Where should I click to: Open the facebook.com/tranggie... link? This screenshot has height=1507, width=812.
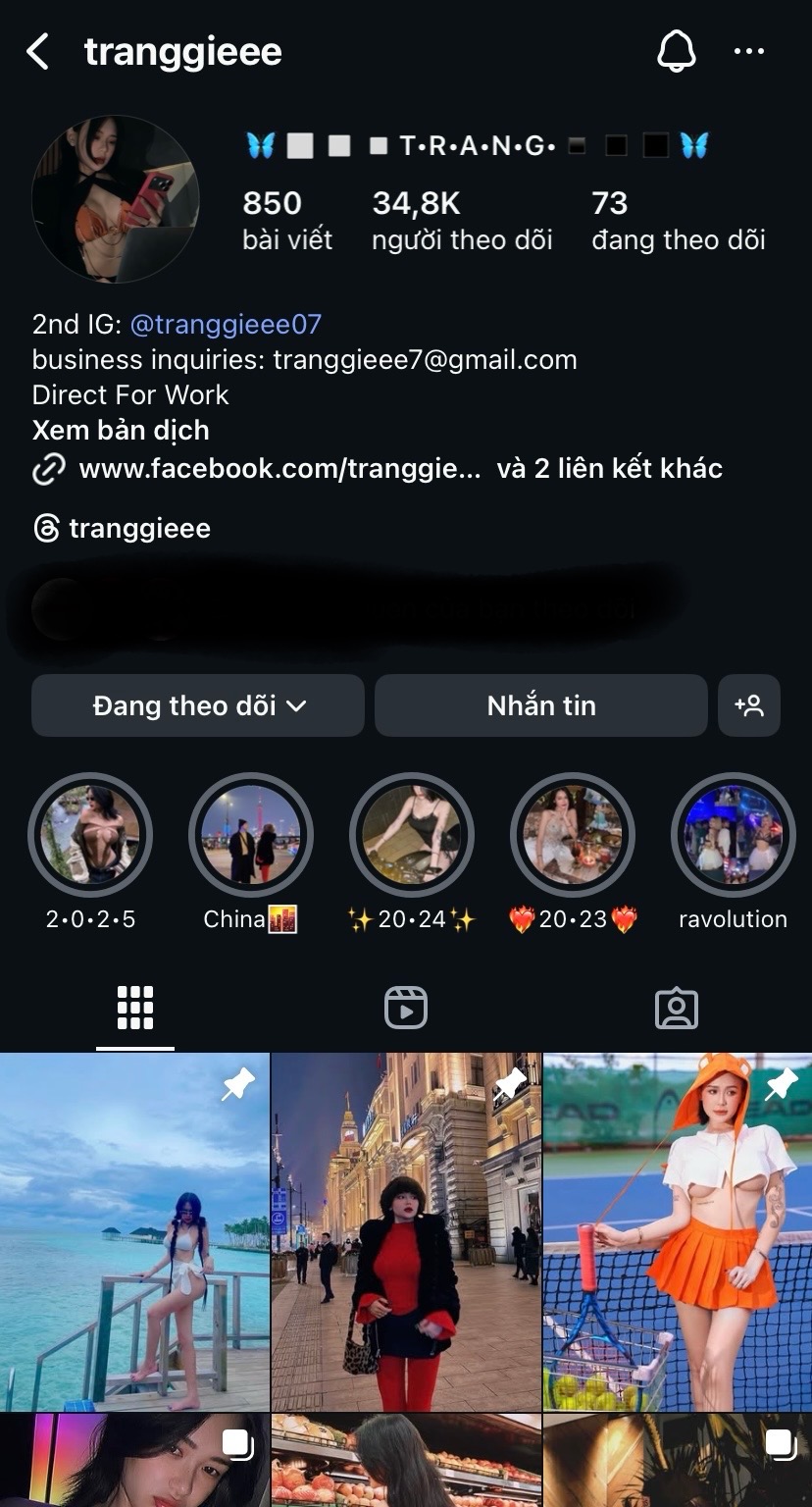coord(279,469)
